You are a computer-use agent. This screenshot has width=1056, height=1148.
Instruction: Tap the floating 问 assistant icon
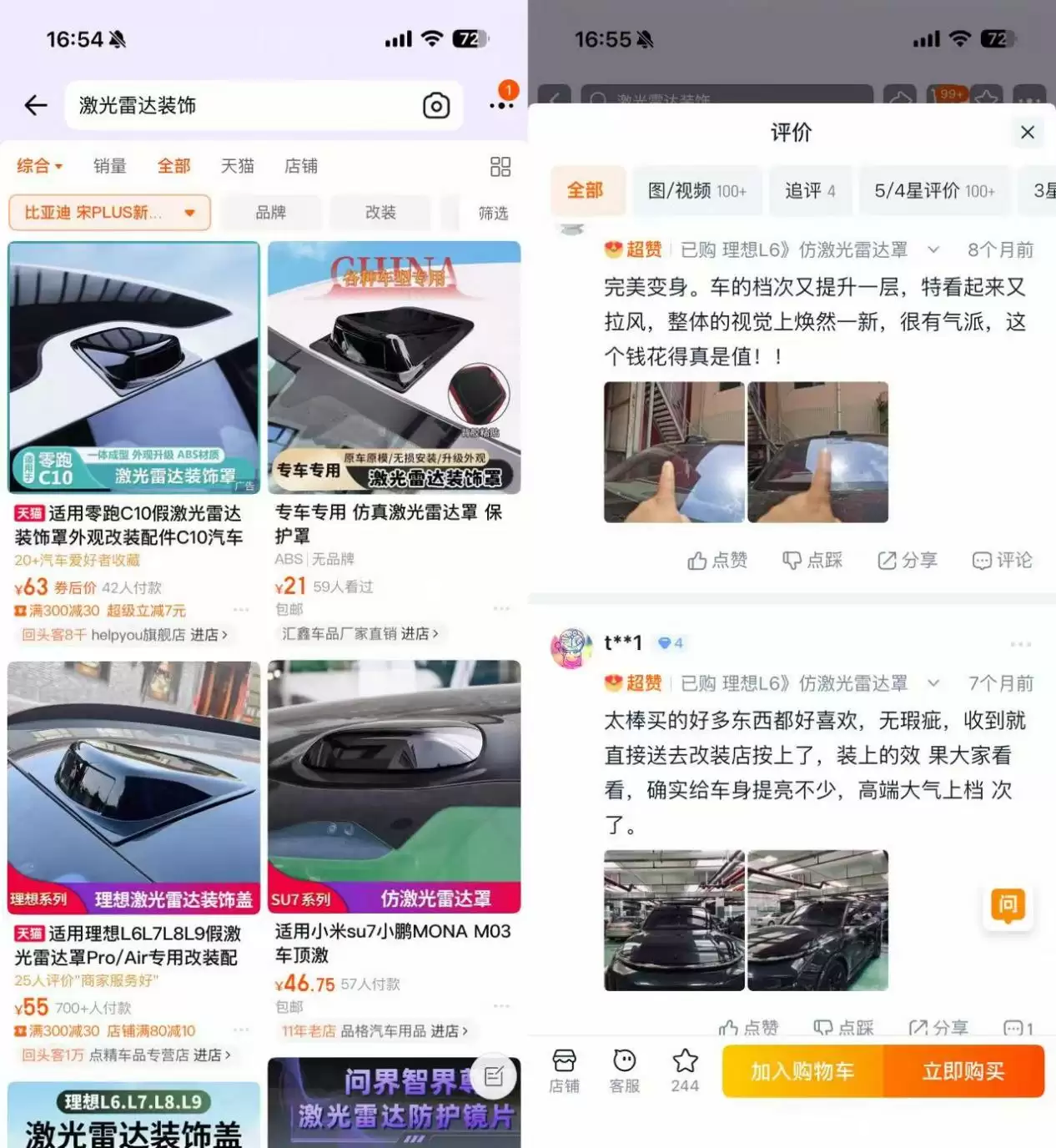1008,908
